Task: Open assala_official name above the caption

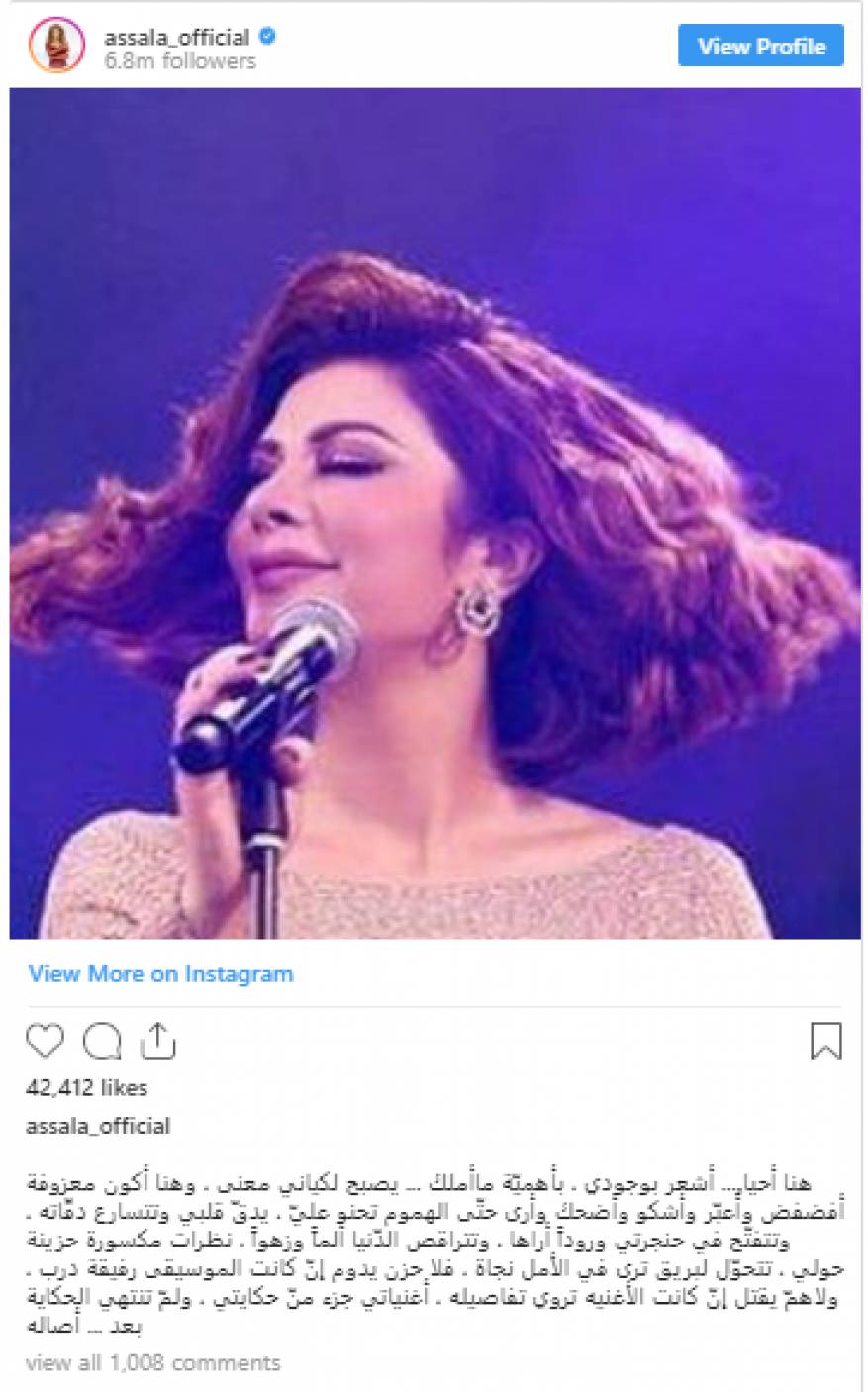Action: click(x=98, y=1126)
